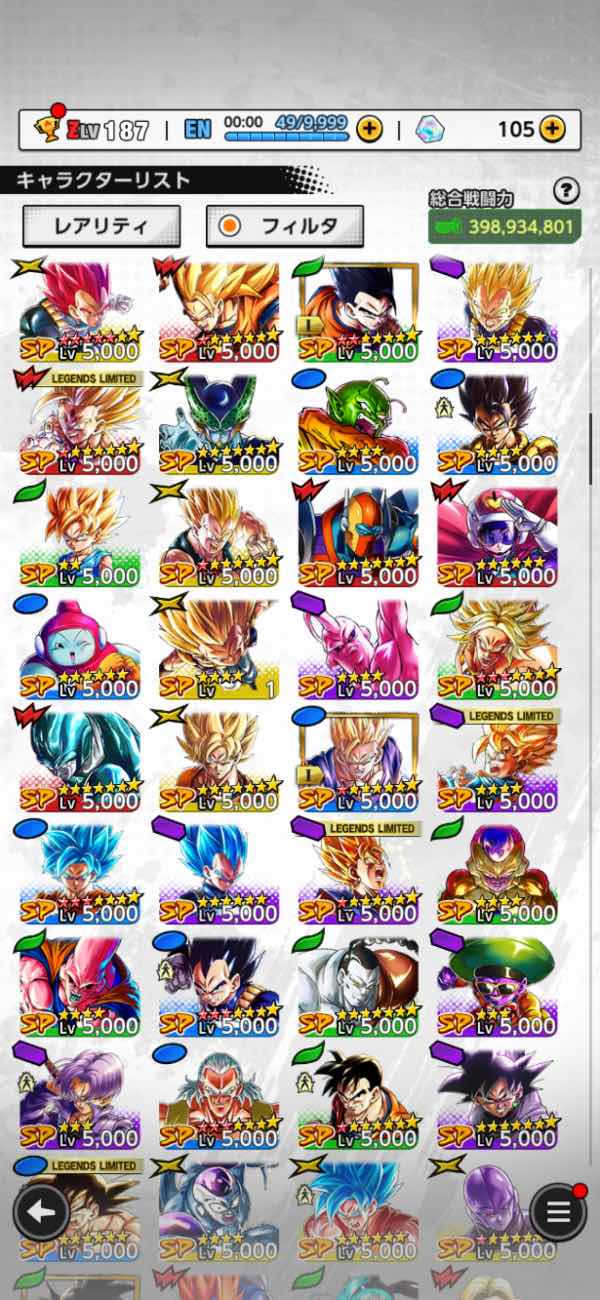Image resolution: width=600 pixels, height=1300 pixels.
Task: Select the green sombrero character card
Action: tap(497, 987)
